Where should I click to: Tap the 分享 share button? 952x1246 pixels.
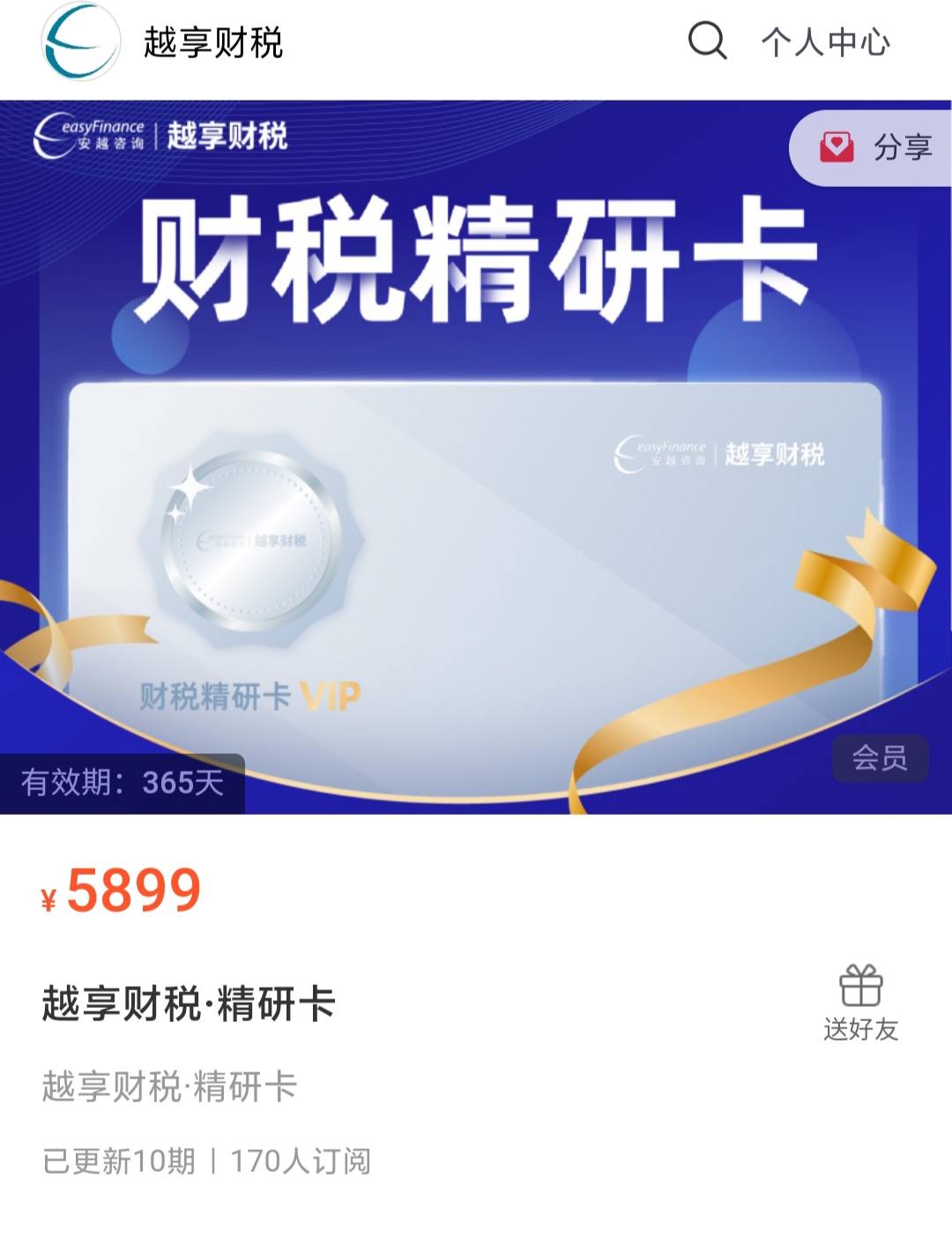coord(875,147)
